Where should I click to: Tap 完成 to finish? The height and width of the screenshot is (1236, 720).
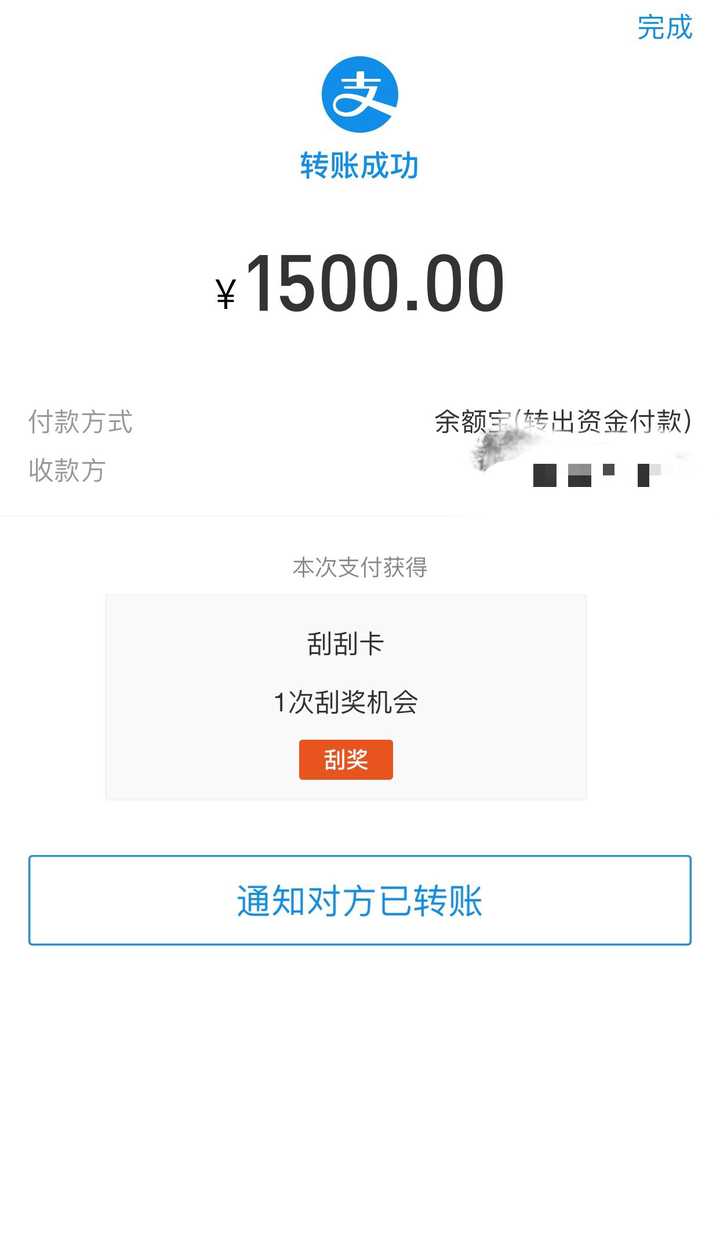coord(664,27)
